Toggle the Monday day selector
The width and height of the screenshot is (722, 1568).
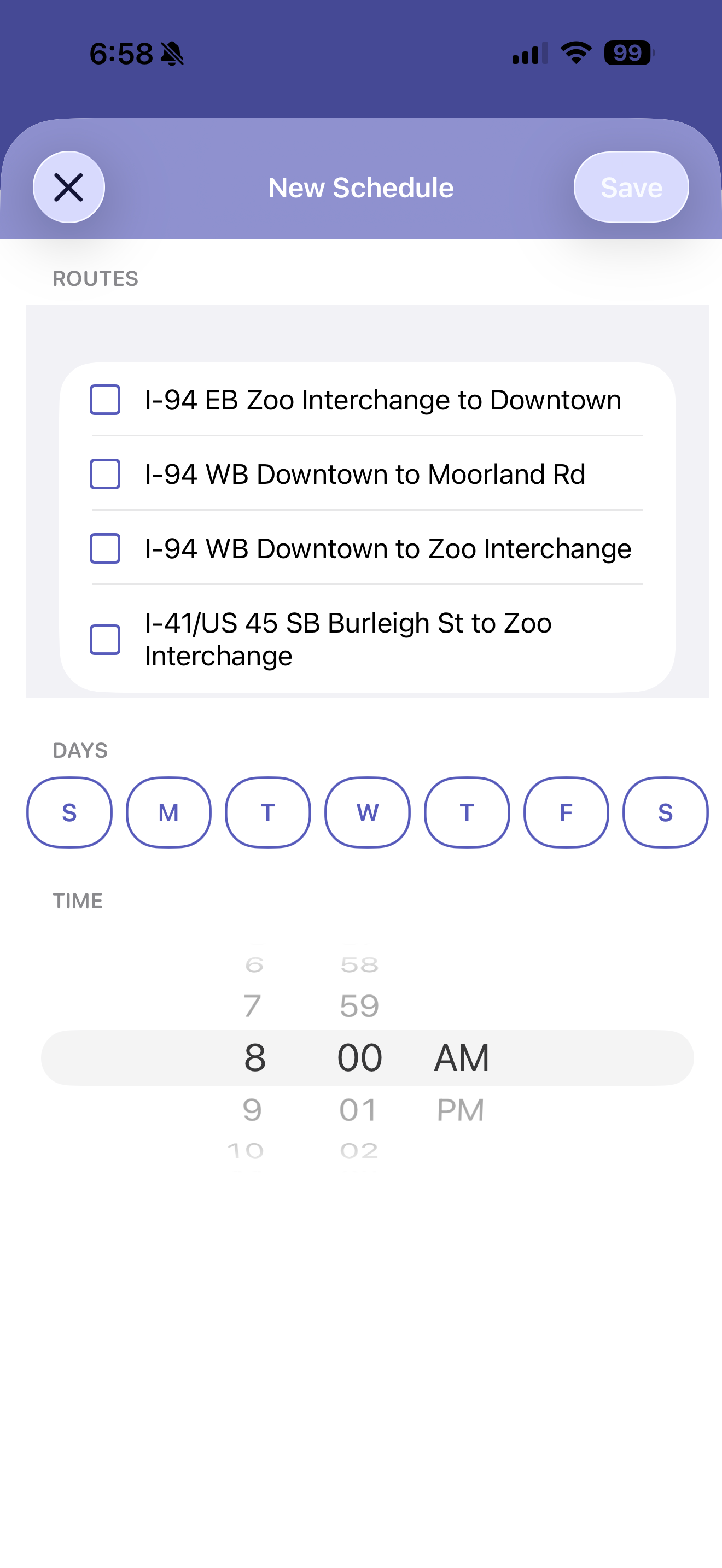coord(168,812)
